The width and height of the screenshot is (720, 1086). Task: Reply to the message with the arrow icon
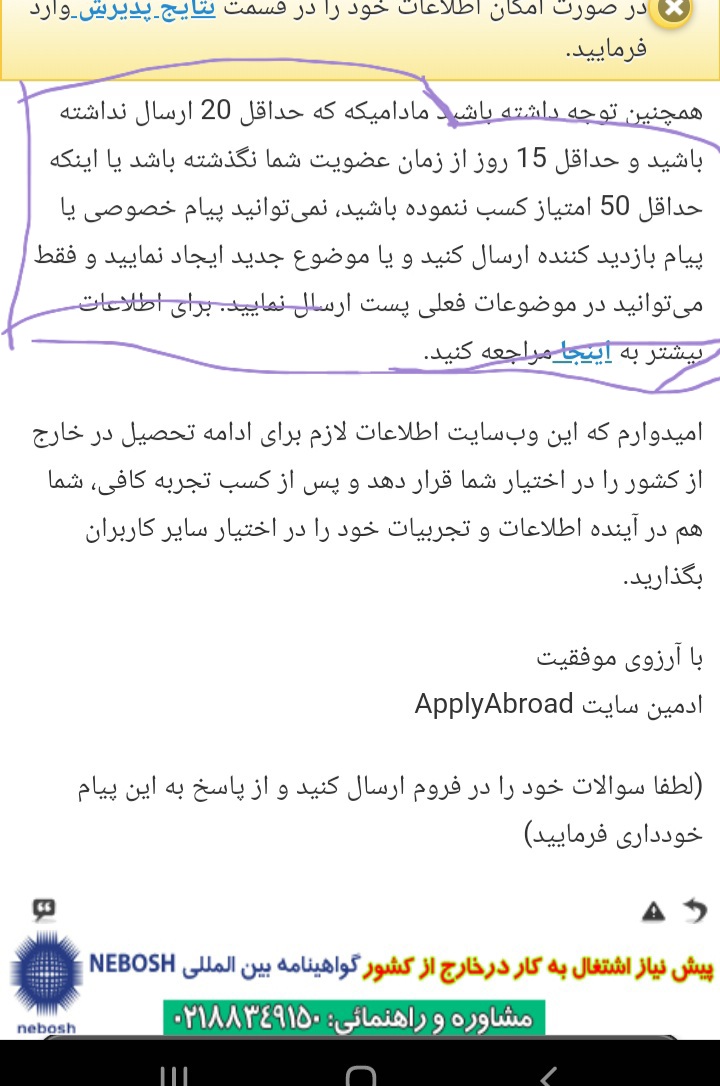click(695, 911)
